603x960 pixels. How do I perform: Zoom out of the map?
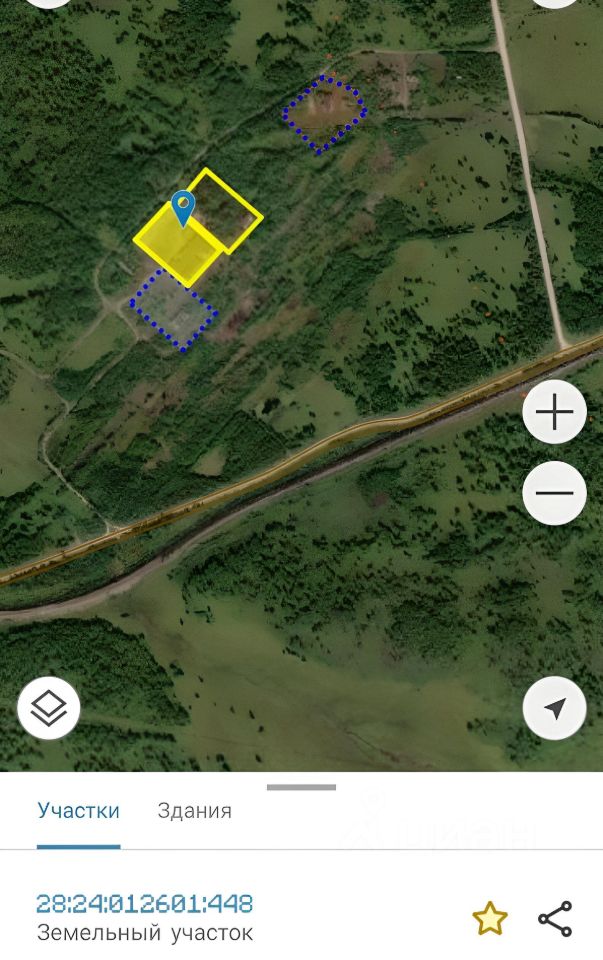554,493
